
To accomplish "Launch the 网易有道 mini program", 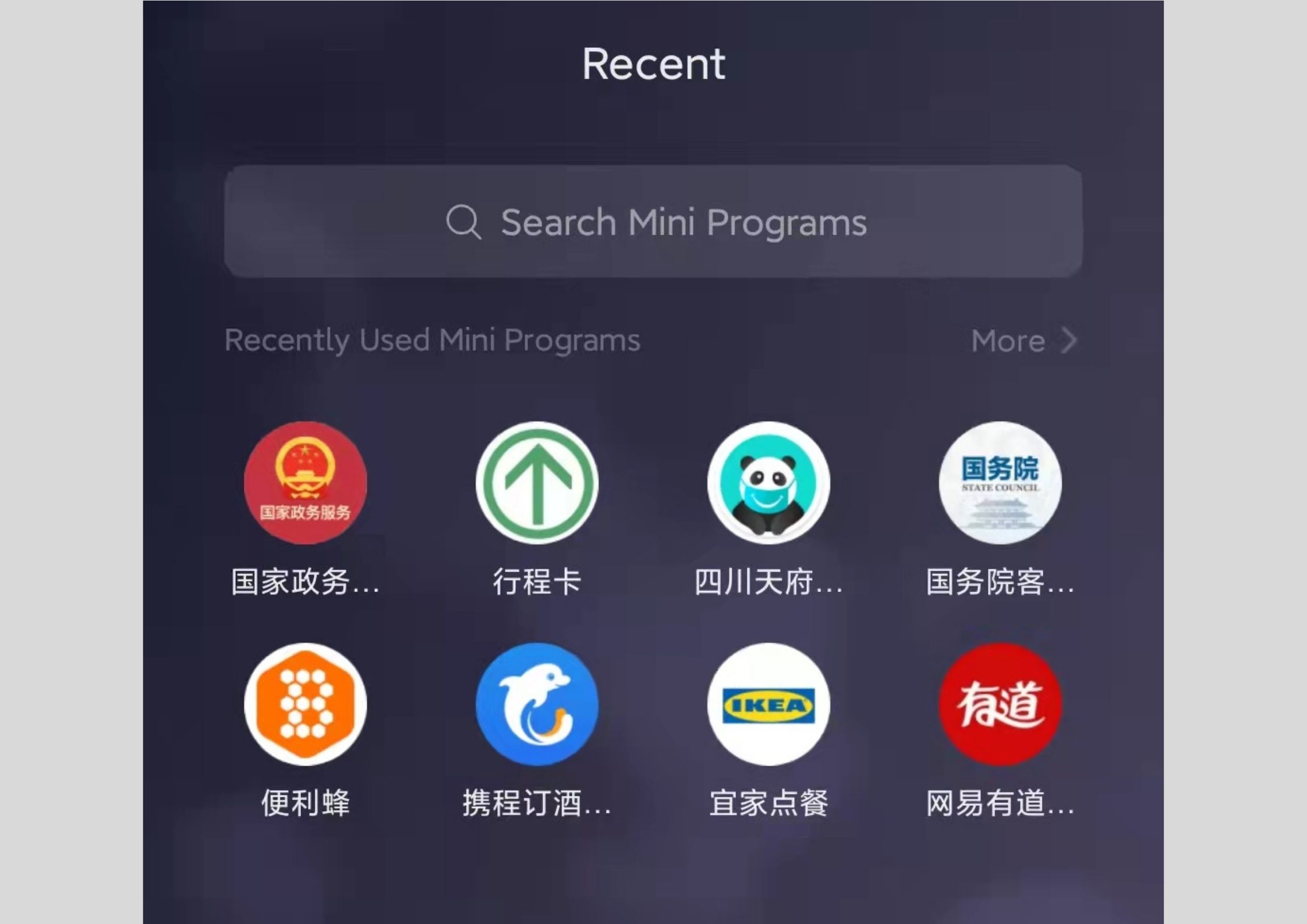I will pyautogui.click(x=1000, y=704).
